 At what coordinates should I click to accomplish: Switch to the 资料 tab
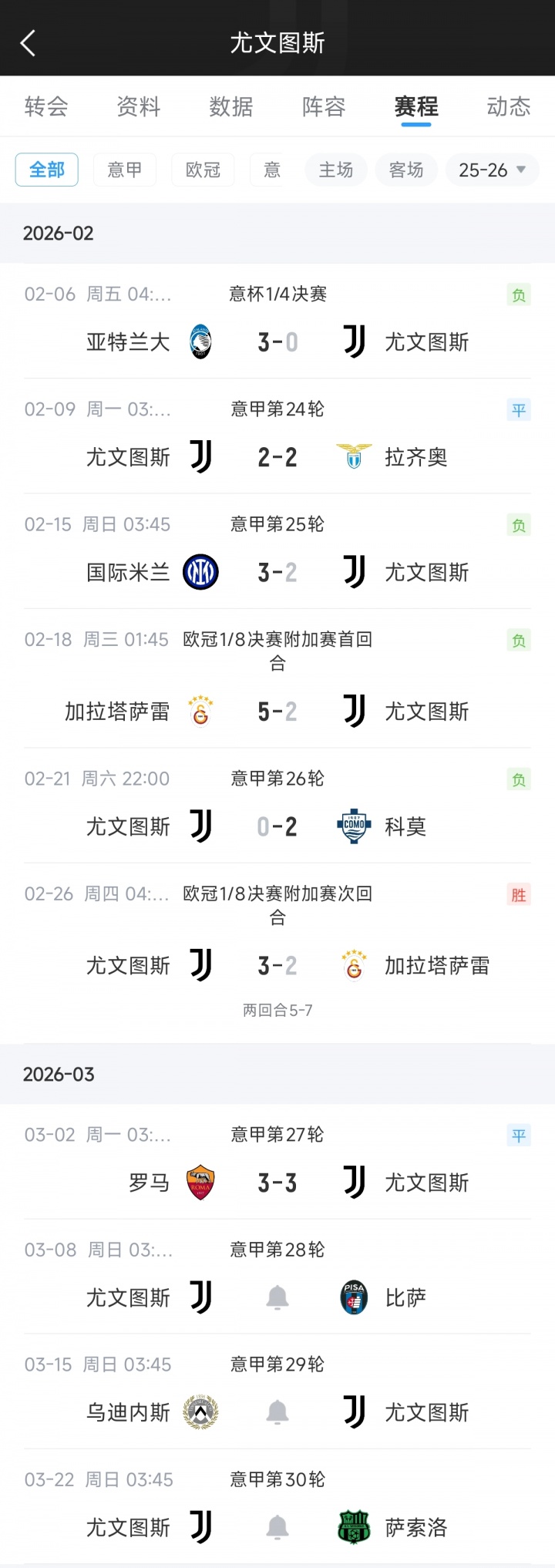click(x=139, y=106)
